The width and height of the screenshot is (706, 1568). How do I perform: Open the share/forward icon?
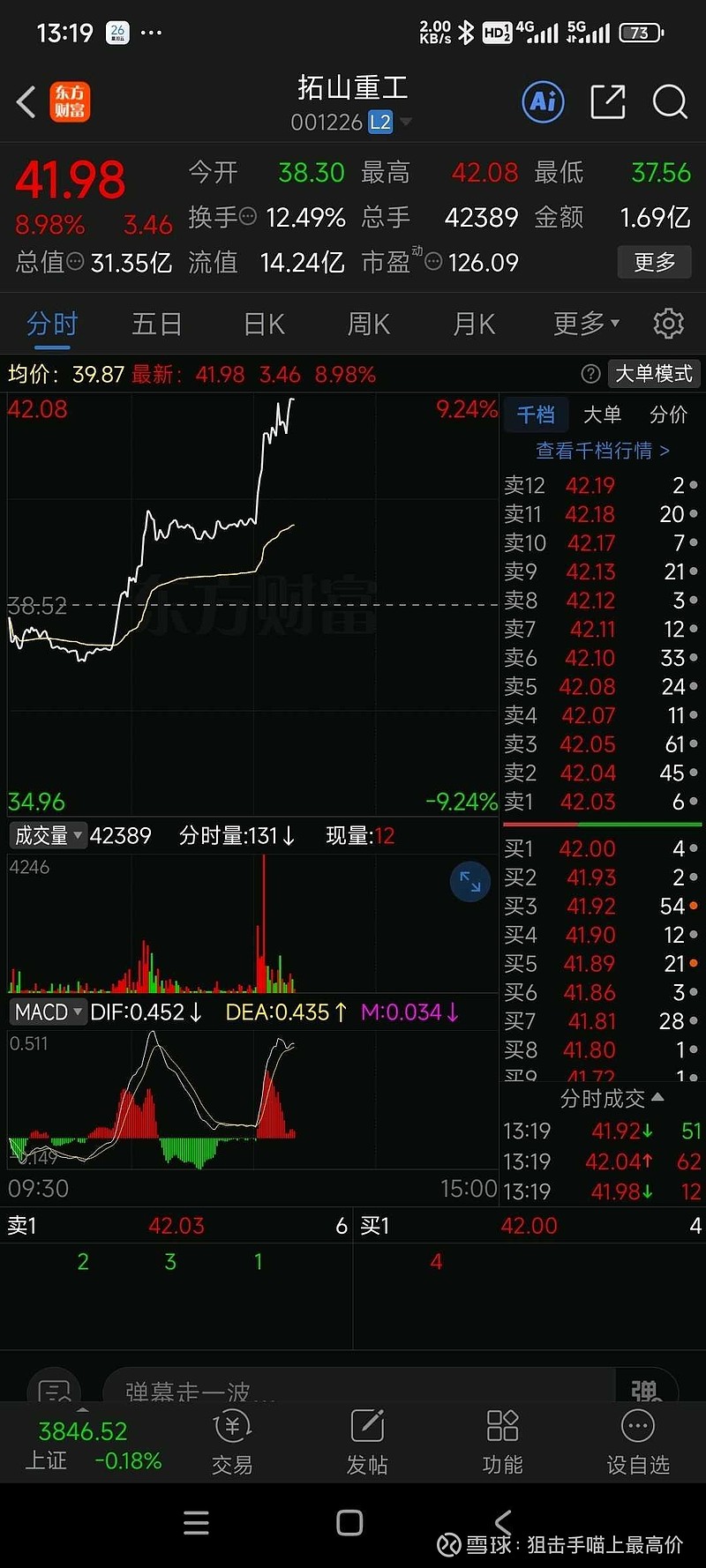[x=607, y=101]
